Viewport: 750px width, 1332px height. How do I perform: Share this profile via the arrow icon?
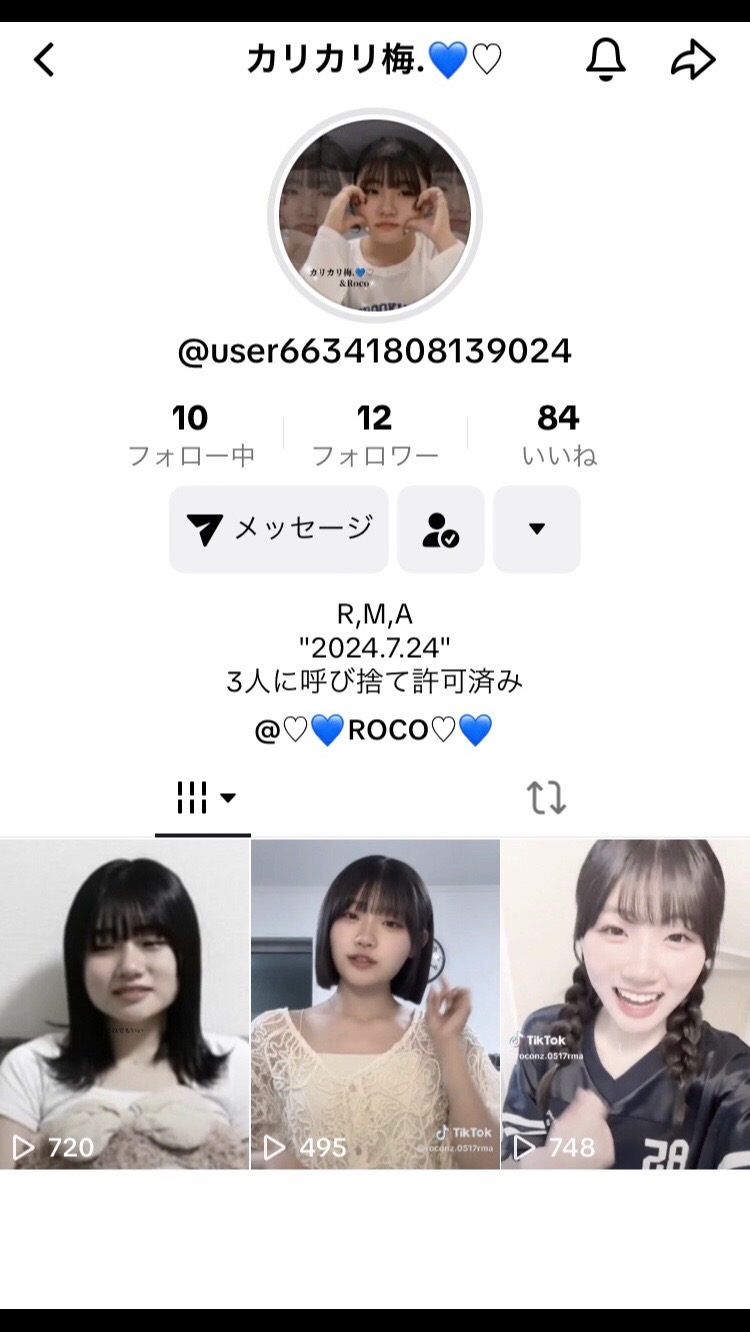click(692, 61)
